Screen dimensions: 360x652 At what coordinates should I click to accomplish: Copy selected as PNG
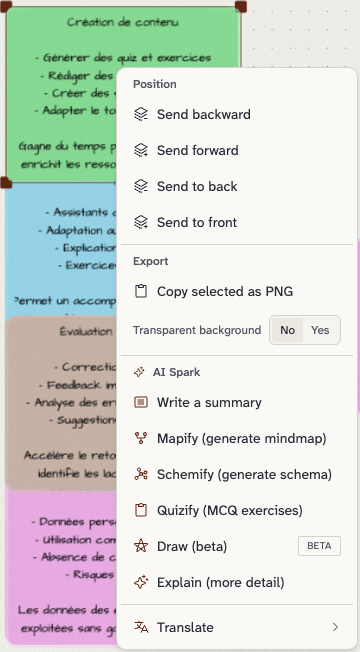(x=237, y=291)
